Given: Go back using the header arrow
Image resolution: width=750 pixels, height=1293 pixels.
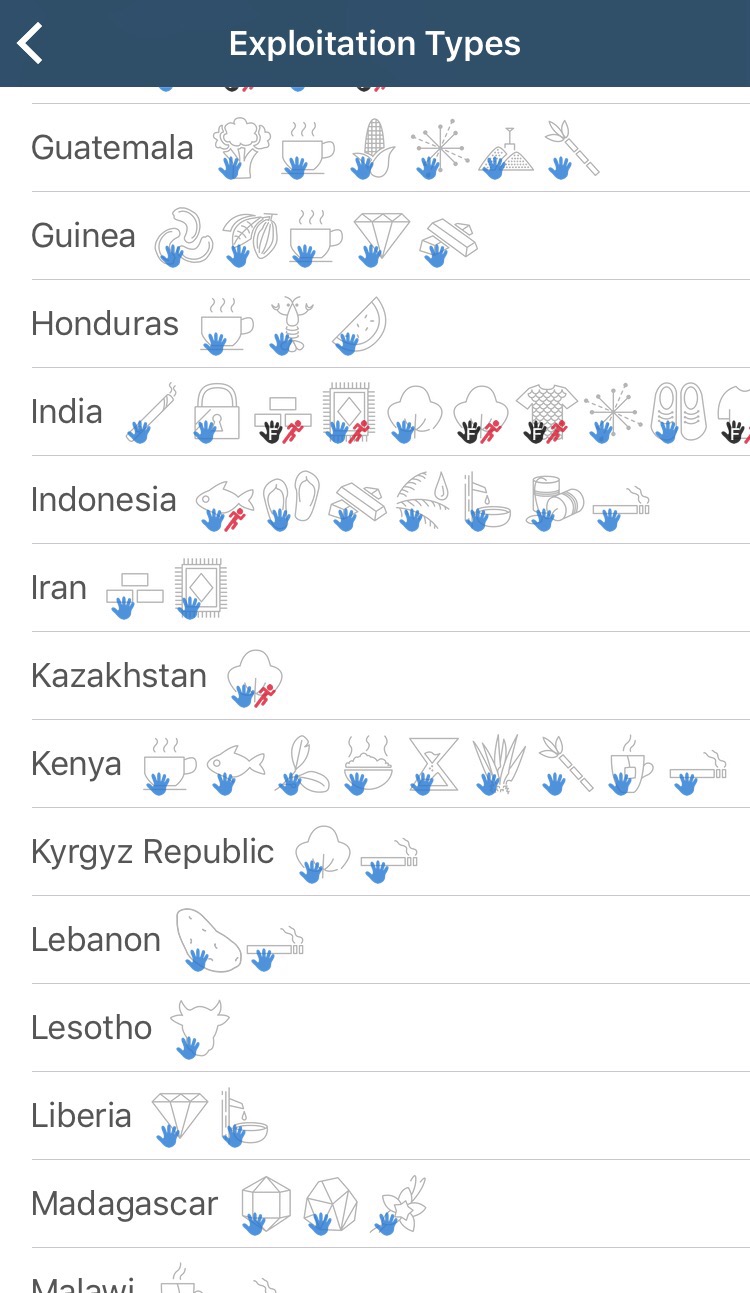Looking at the screenshot, I should (30, 44).
